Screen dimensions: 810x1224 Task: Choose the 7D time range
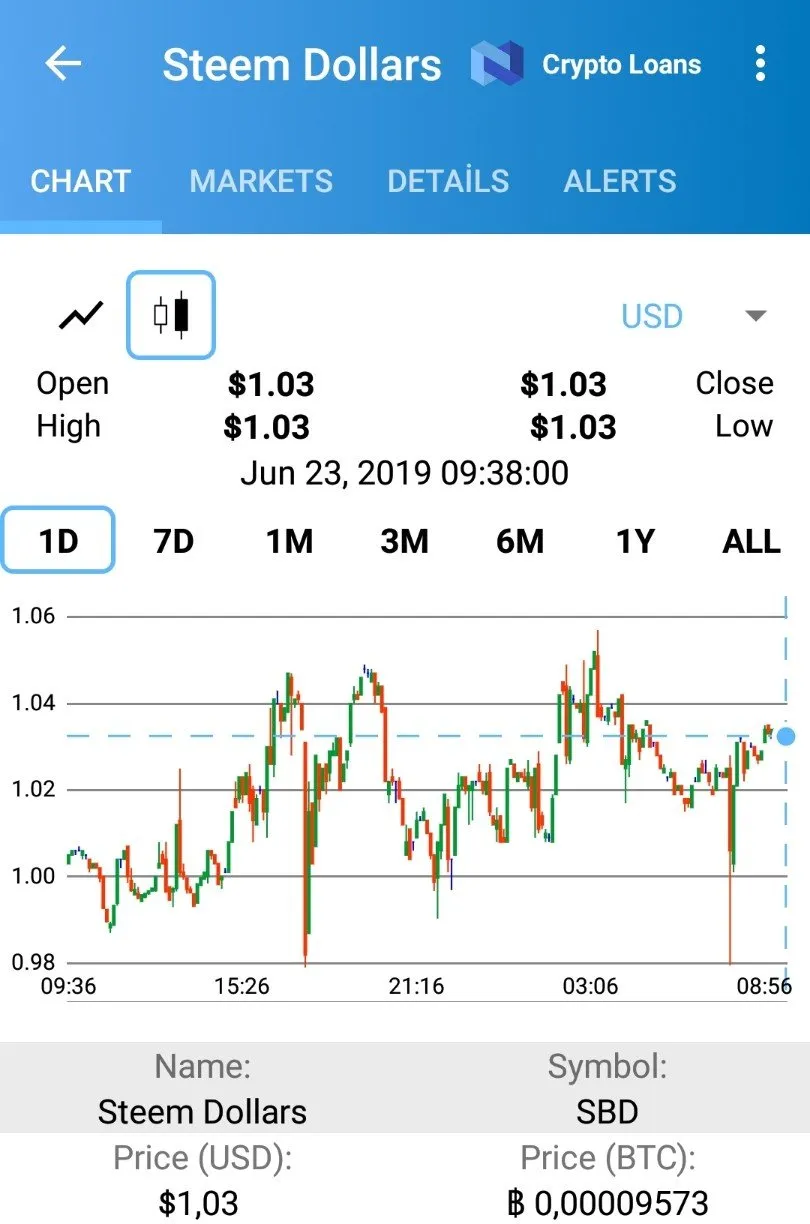pos(173,541)
